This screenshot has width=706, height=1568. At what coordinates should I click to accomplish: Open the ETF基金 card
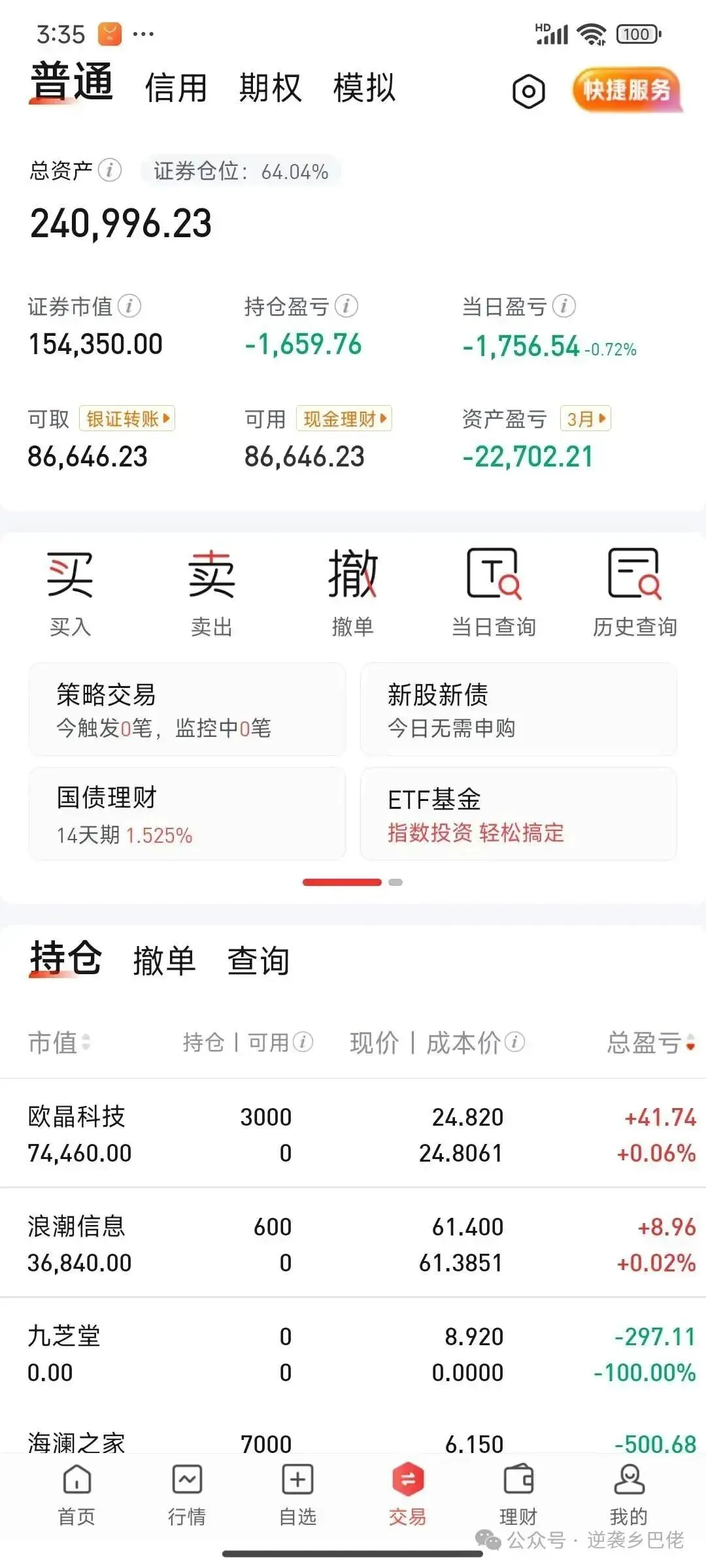[518, 814]
